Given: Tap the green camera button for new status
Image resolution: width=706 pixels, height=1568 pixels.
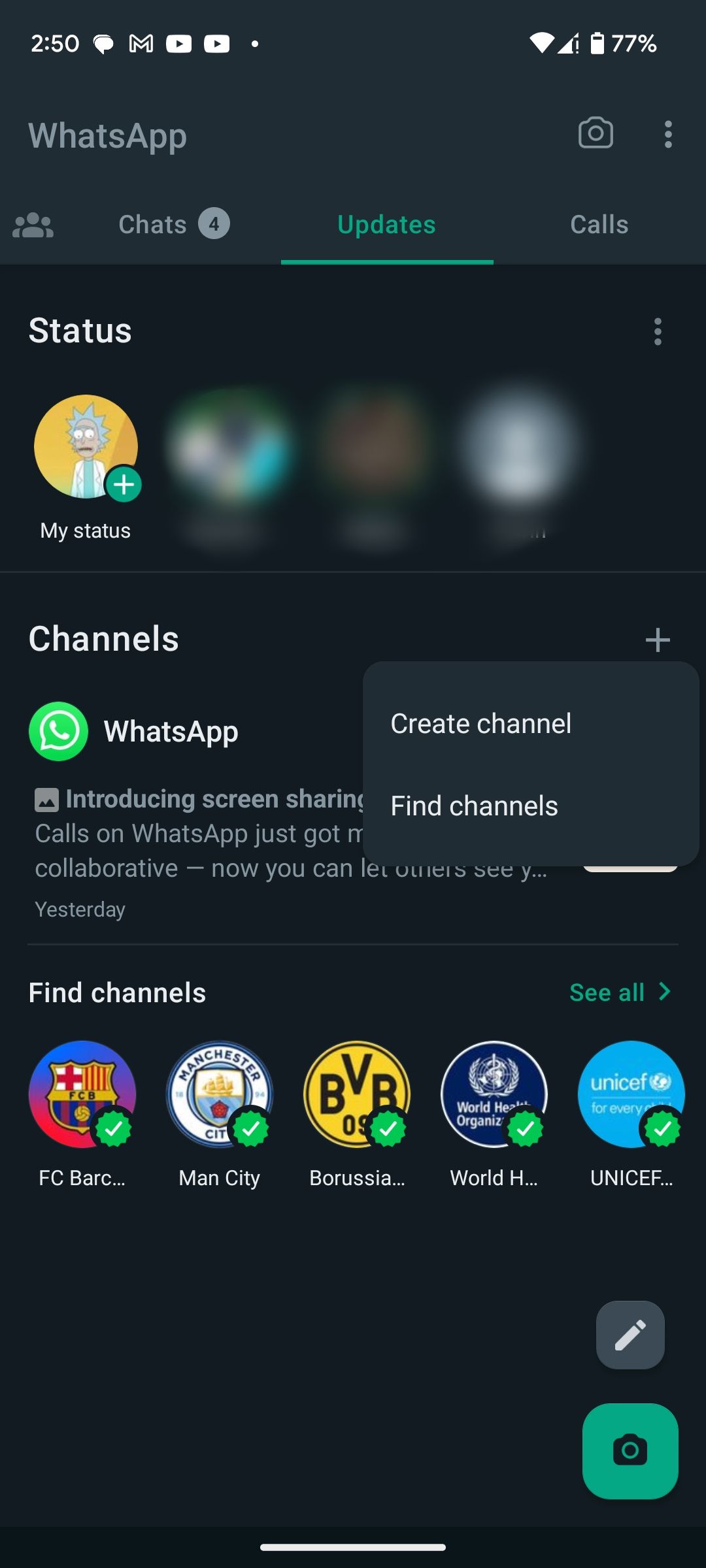Looking at the screenshot, I should (630, 1452).
